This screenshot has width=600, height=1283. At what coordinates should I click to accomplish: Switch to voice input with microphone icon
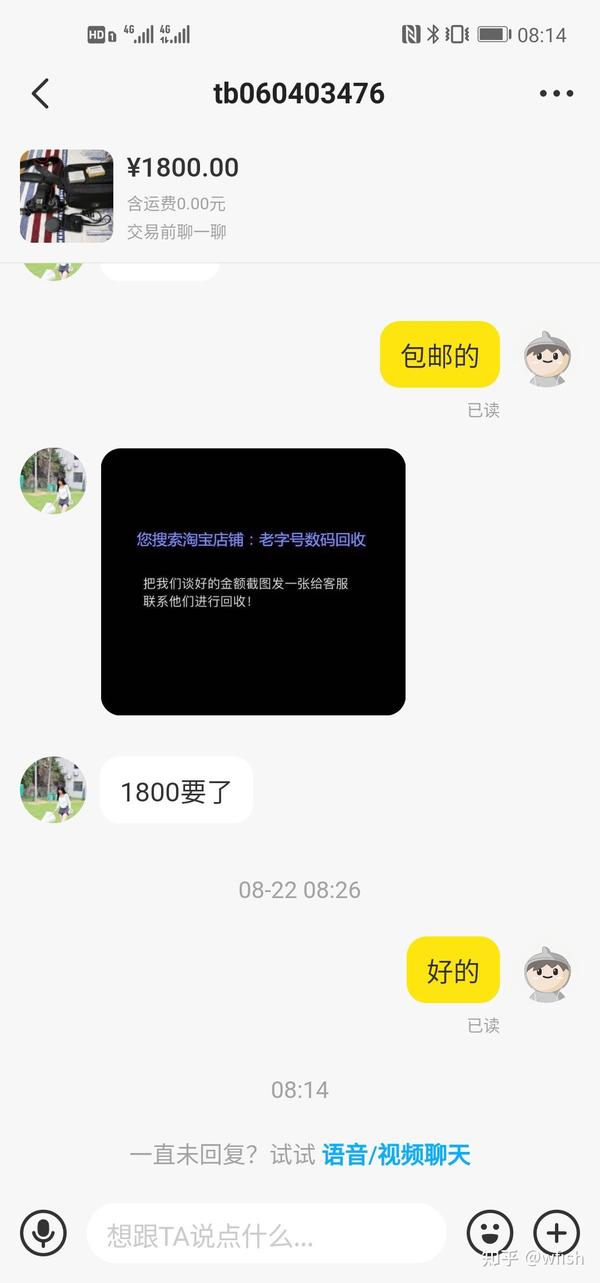coord(43,1233)
